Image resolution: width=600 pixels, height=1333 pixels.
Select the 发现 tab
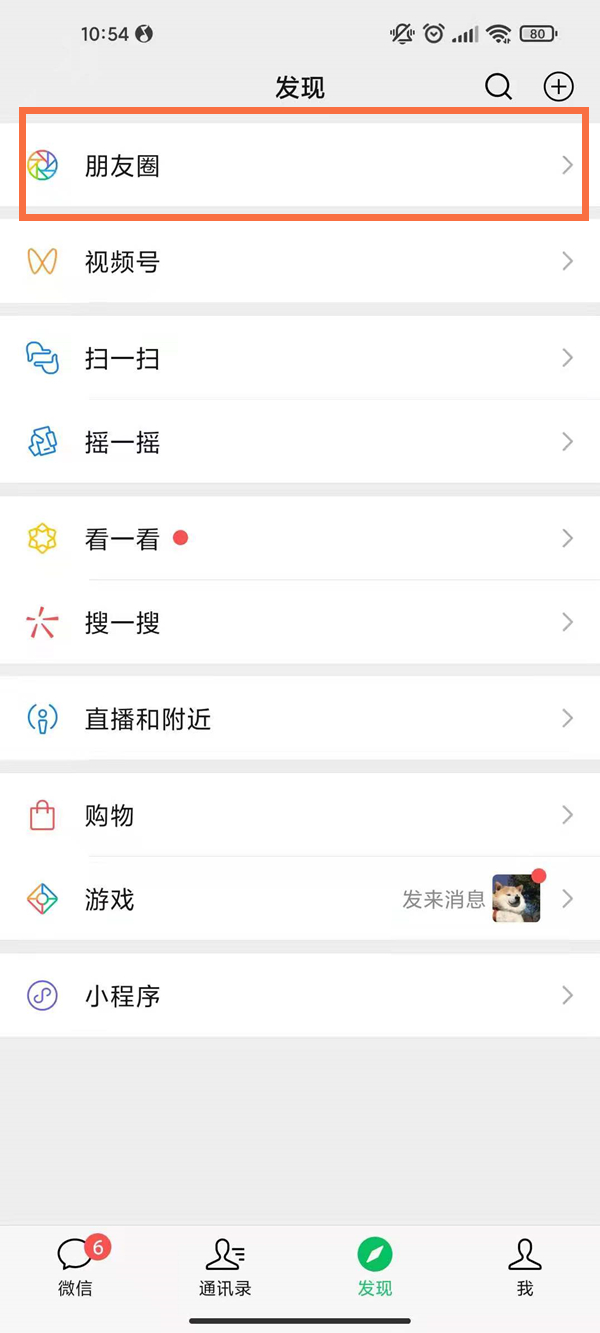pos(375,1266)
